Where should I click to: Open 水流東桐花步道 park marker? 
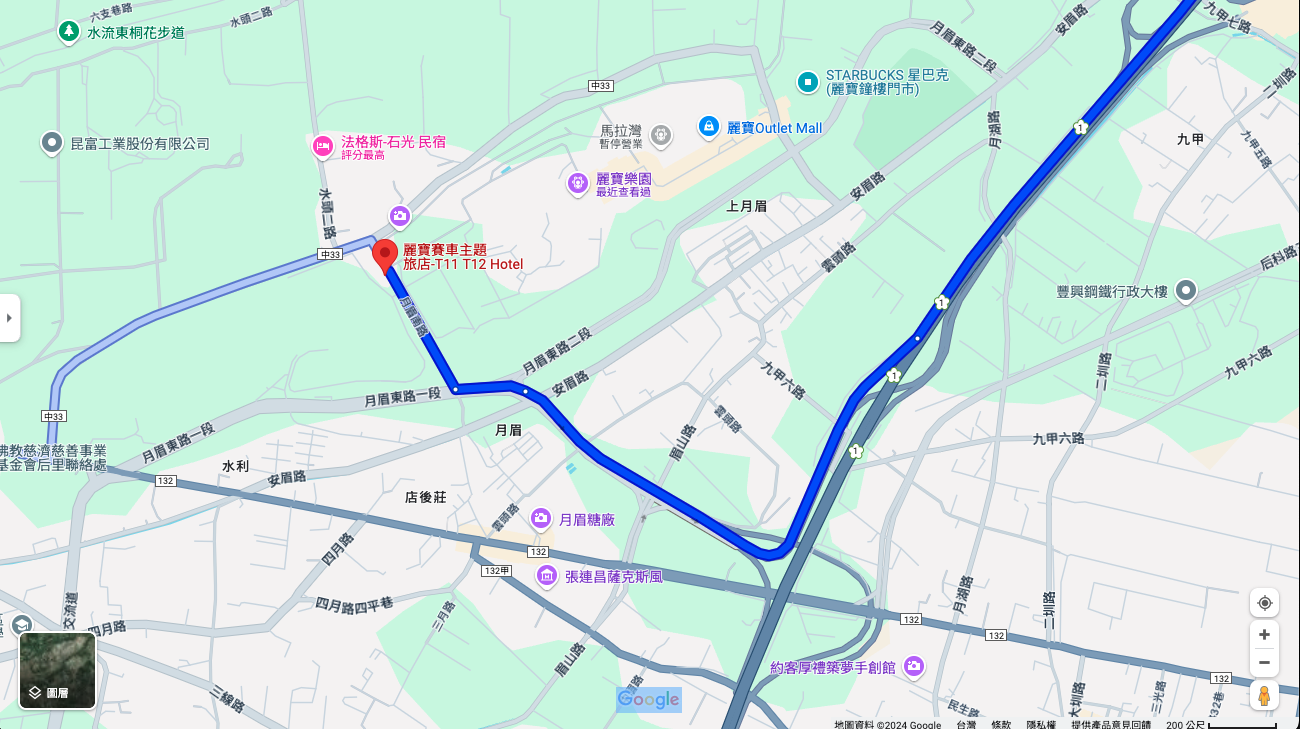point(68,32)
